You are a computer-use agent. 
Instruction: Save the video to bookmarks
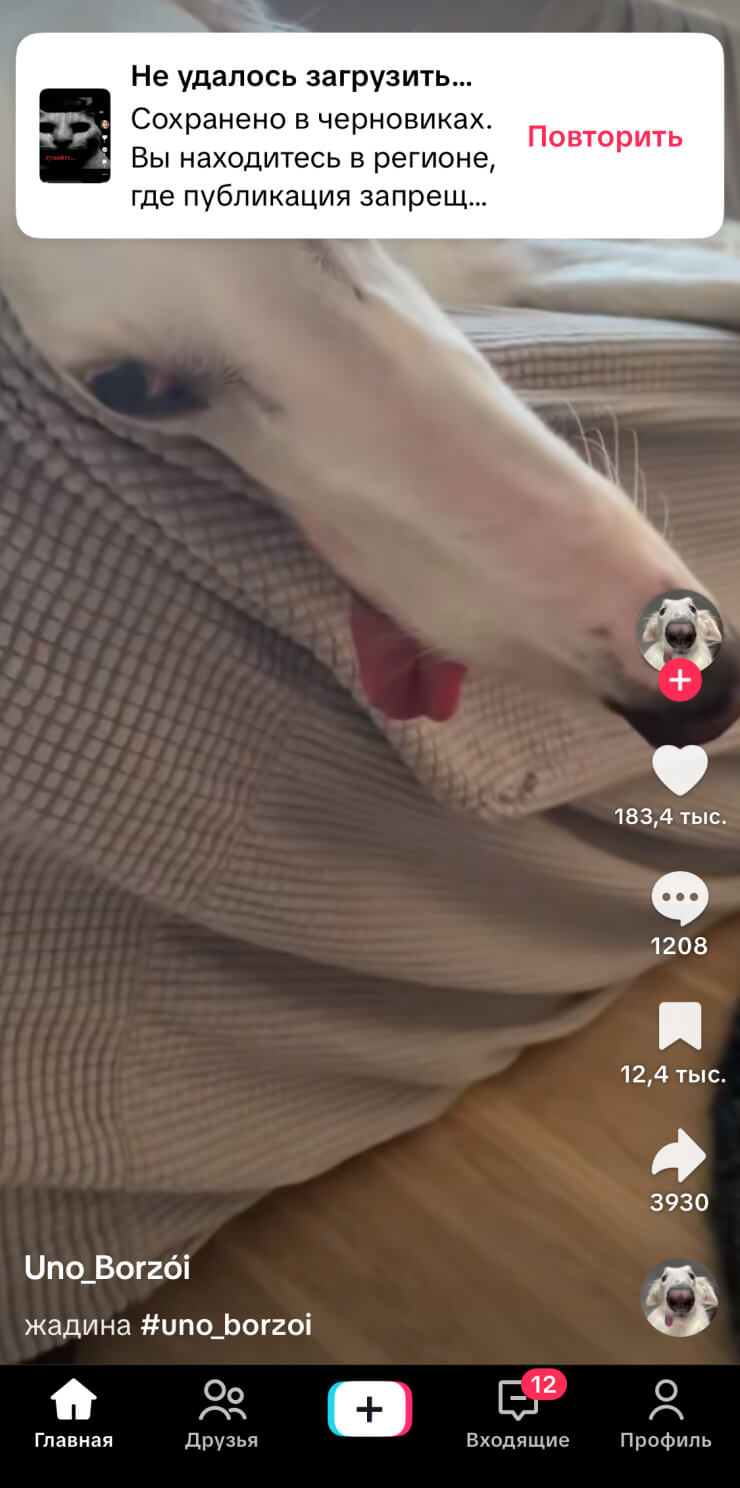(680, 1027)
